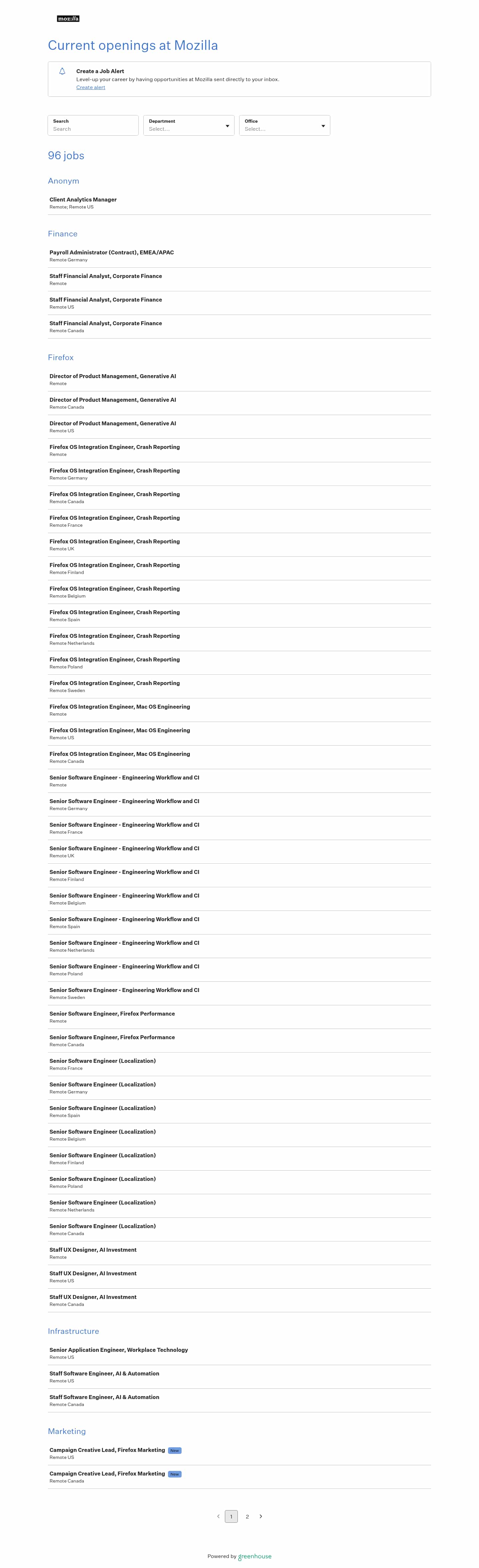Expand the Department dropdown
Screen dimensions: 479x1568
[189, 126]
